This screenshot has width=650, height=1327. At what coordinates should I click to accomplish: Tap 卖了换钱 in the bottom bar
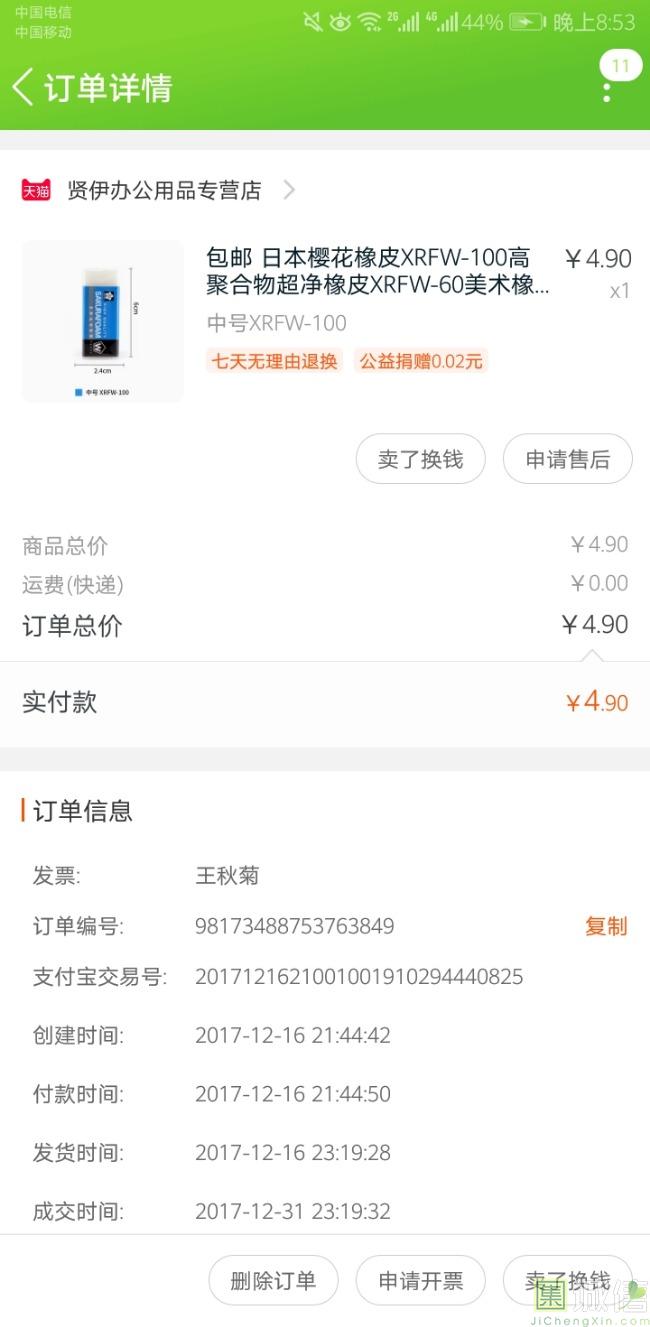pyautogui.click(x=566, y=1280)
